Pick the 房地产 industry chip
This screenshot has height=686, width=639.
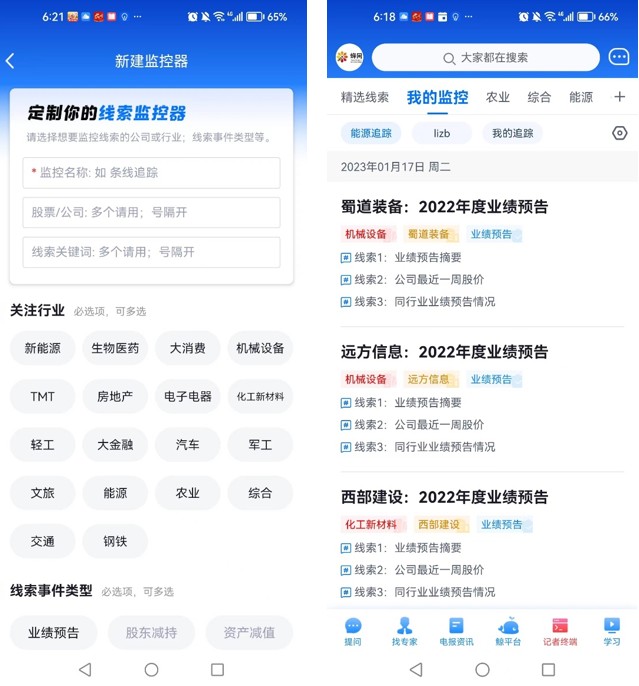pyautogui.click(x=115, y=396)
